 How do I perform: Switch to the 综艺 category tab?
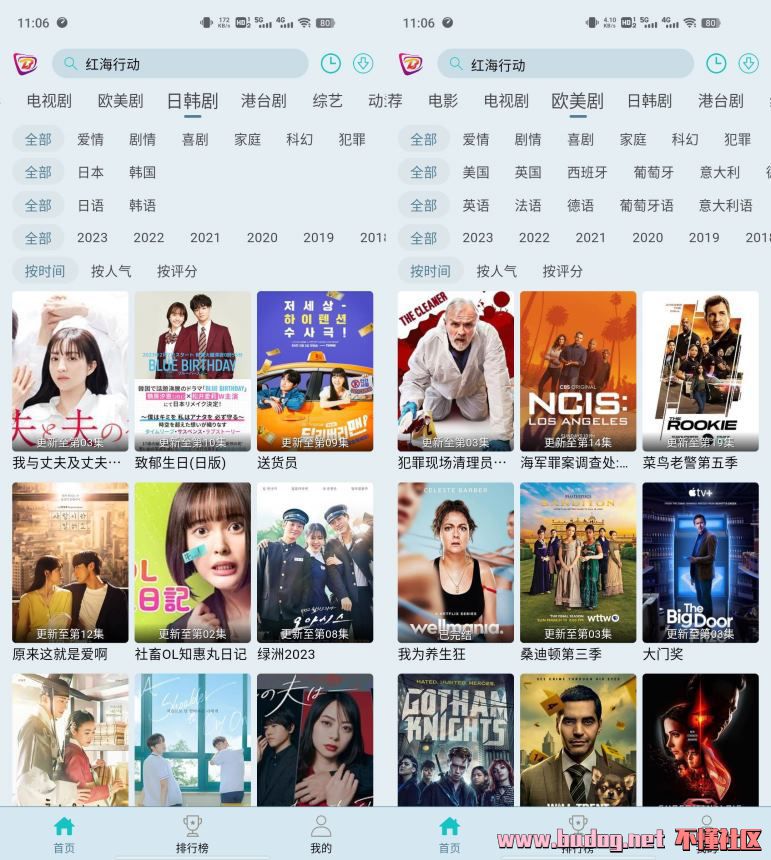[x=327, y=101]
